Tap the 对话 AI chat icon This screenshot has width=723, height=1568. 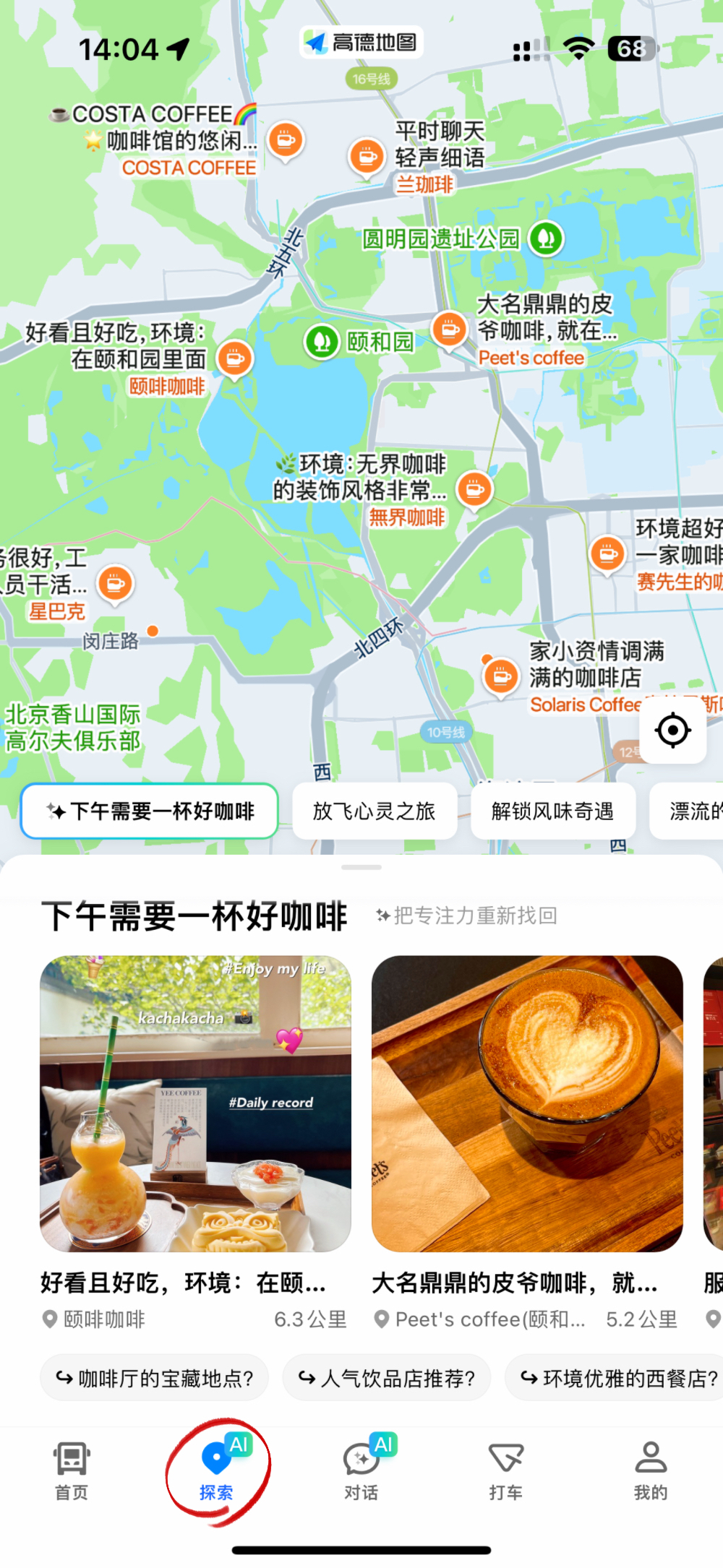coord(361,1467)
